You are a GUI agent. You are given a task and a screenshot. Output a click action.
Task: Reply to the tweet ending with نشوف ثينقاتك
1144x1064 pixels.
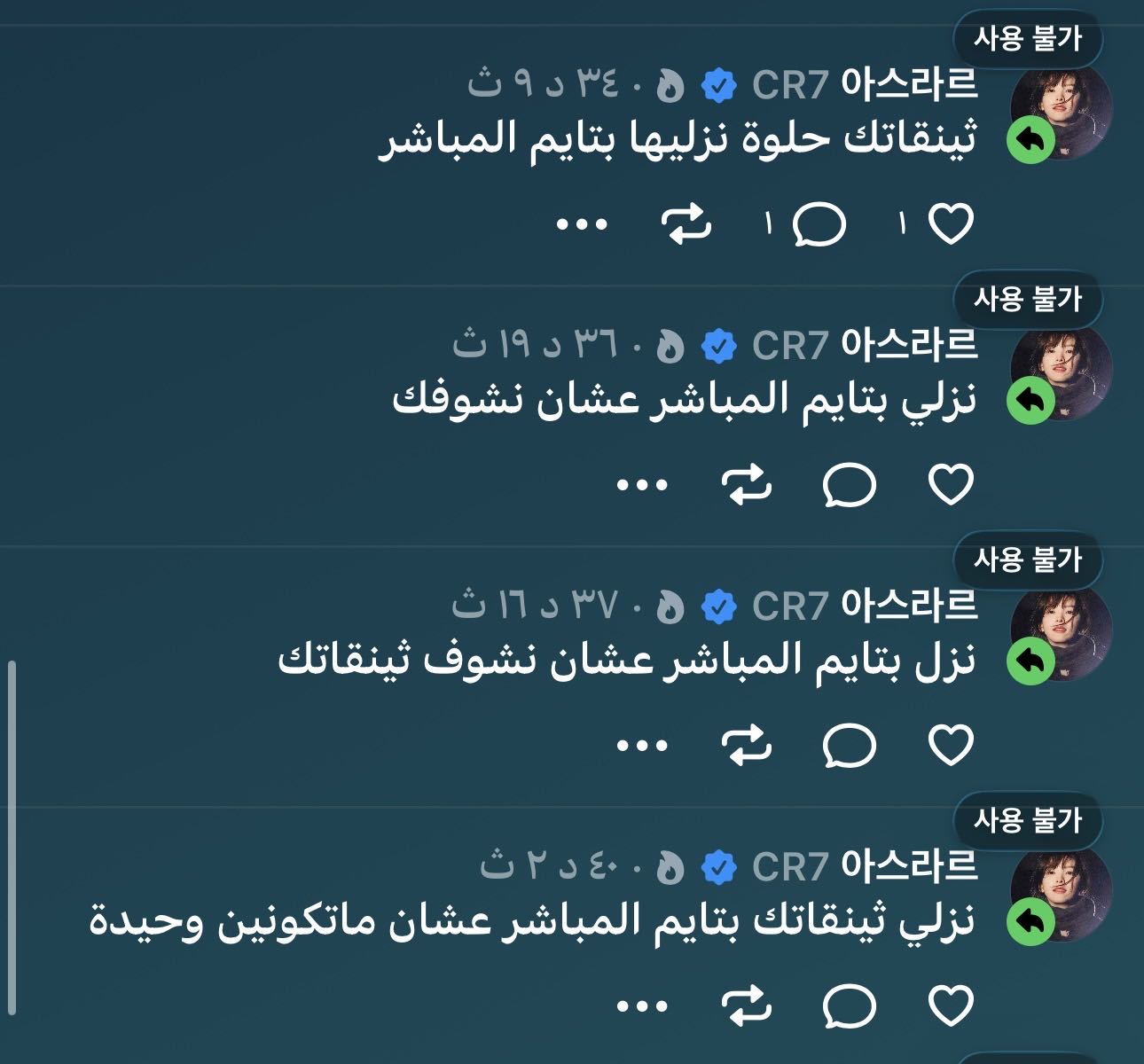849,746
